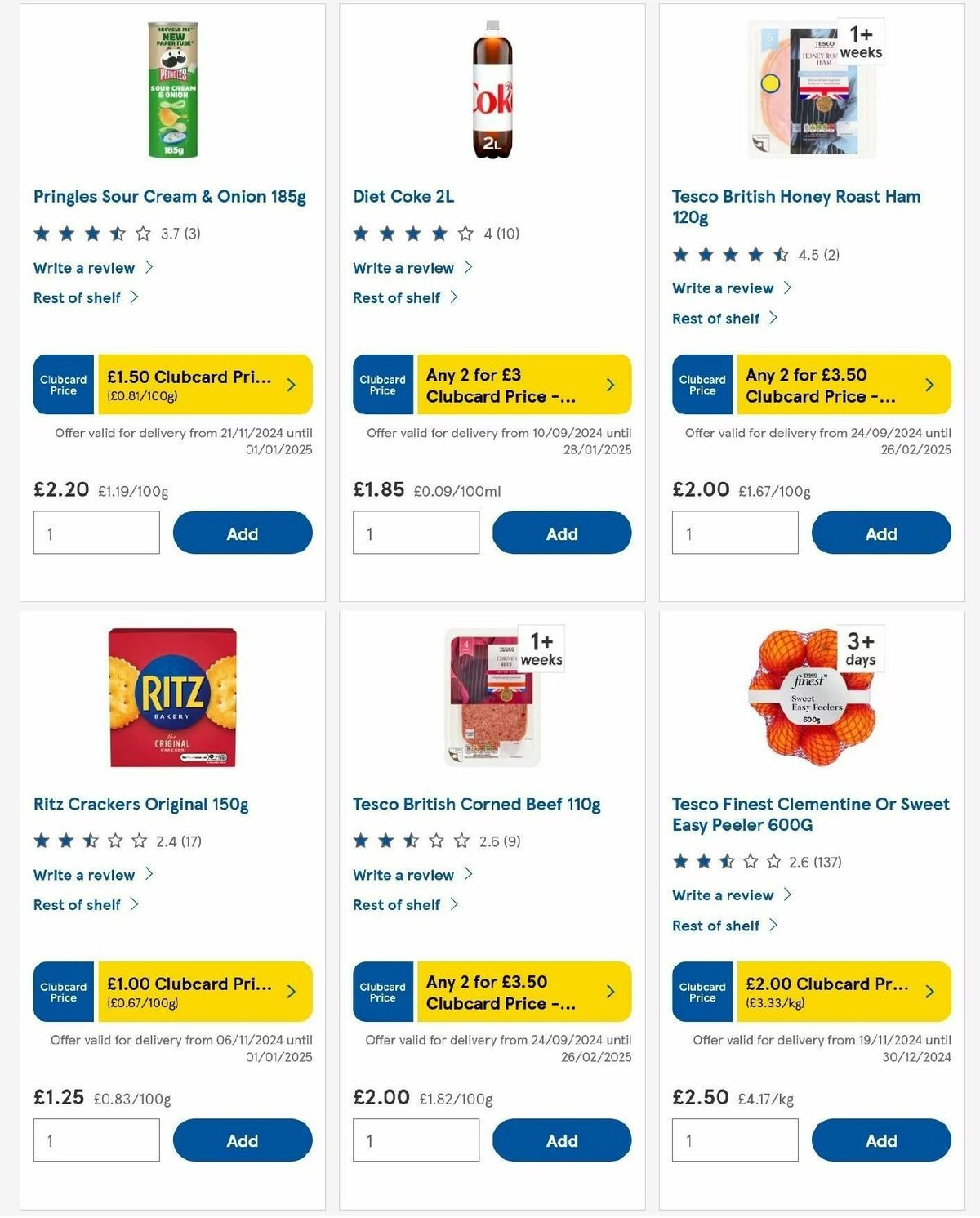Click the Clubcard Price icon under Diet Coke
Screen dimensions: 980x1218
382,384
